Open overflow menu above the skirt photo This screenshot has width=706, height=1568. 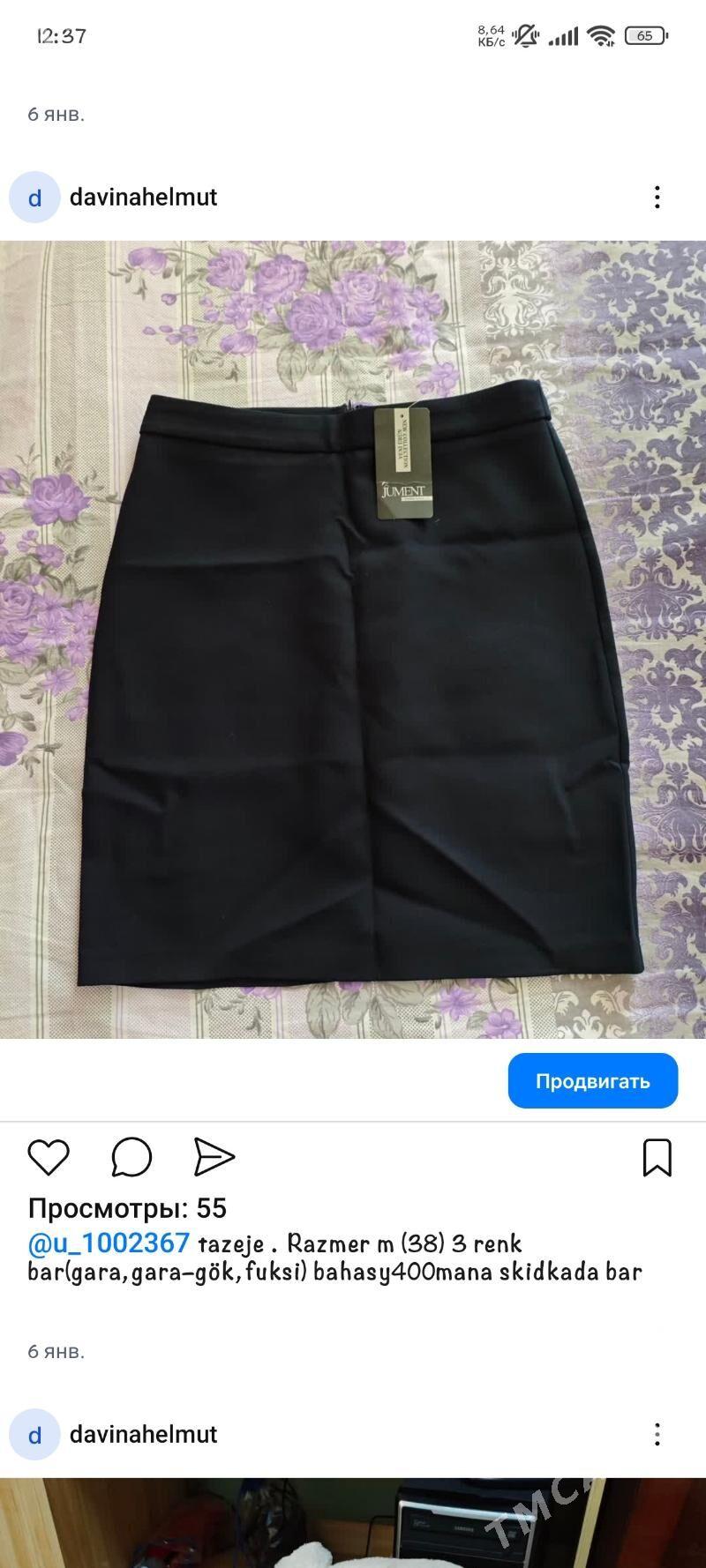coord(657,197)
